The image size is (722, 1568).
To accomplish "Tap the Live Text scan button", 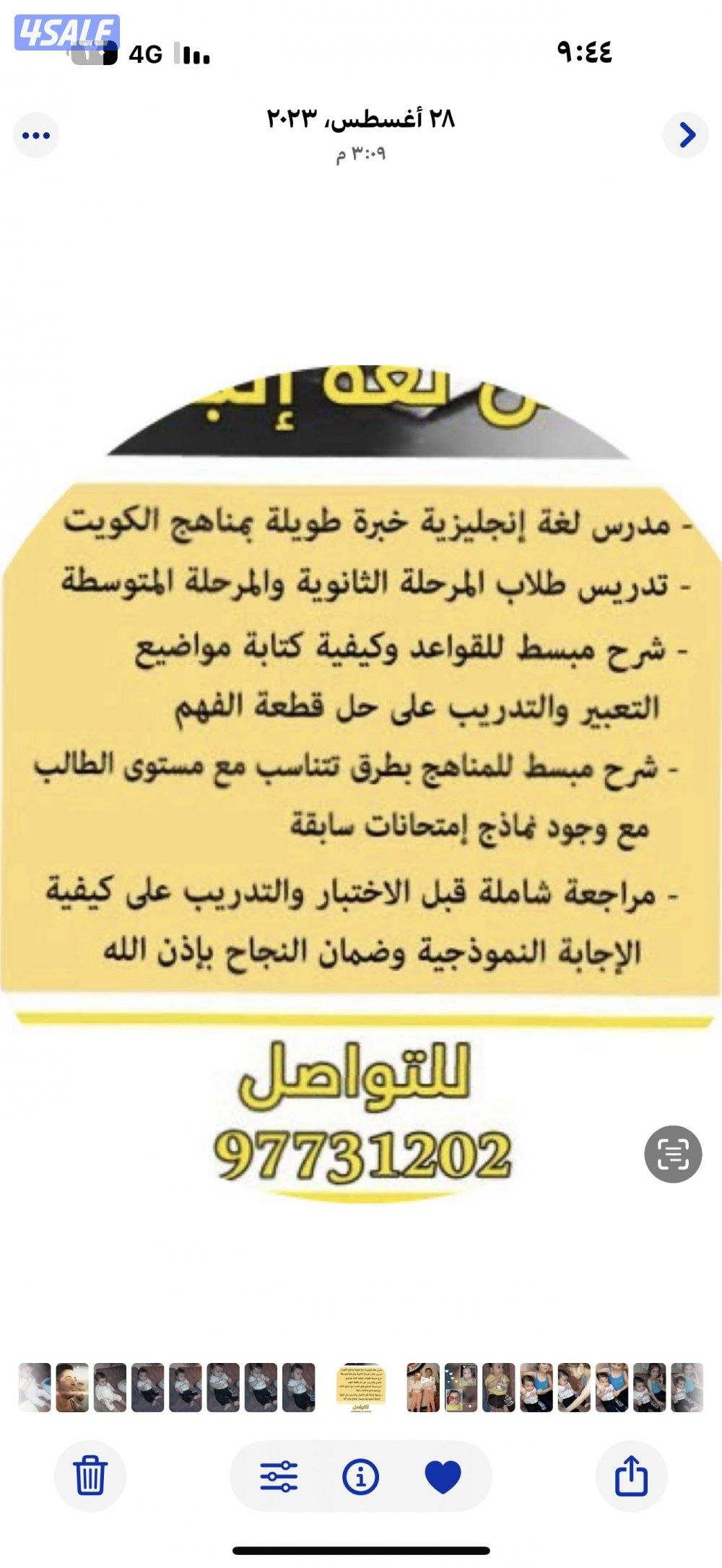I will 673,1154.
